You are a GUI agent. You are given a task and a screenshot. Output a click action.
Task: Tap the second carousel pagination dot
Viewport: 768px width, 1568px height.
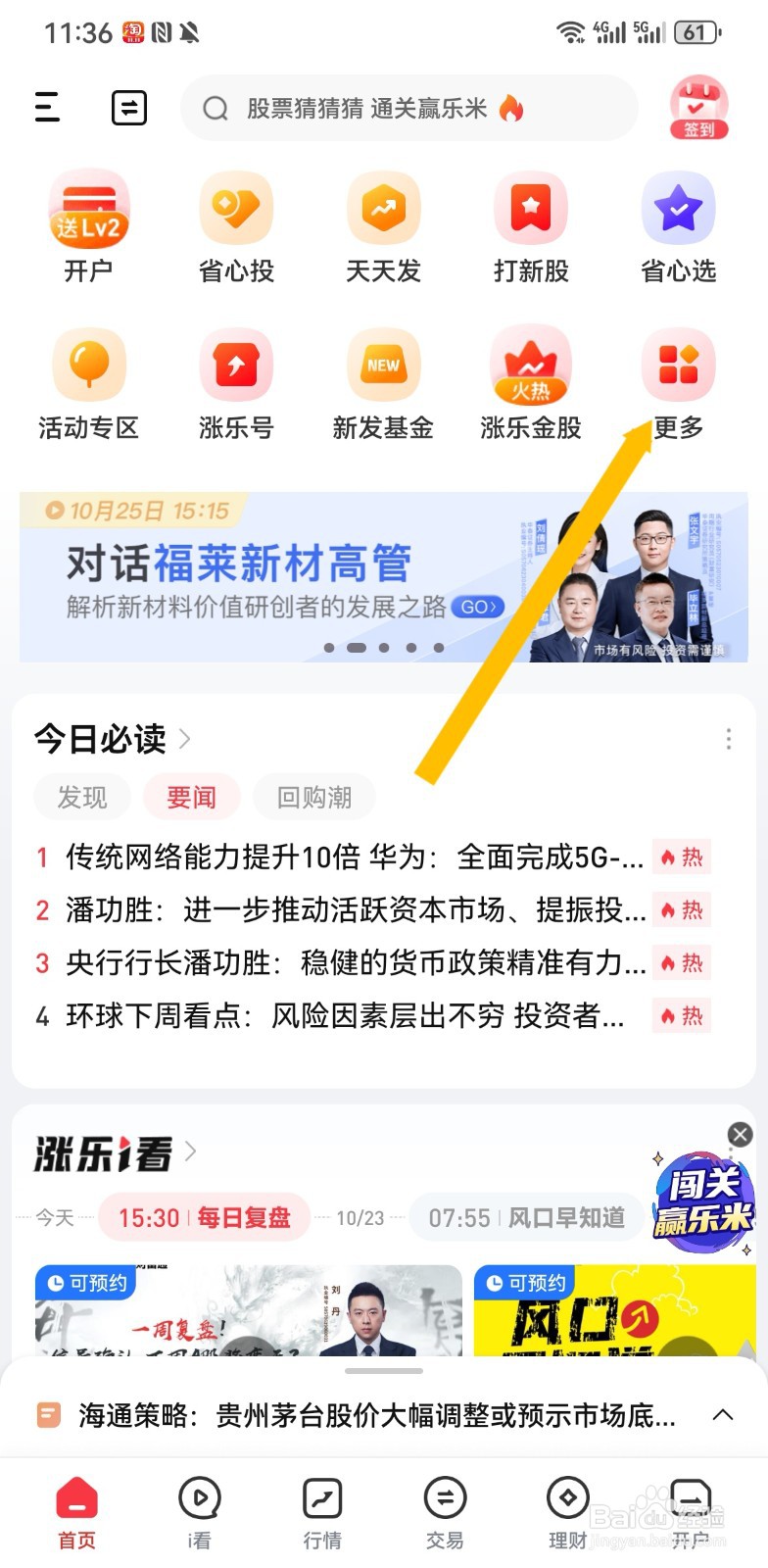point(358,648)
